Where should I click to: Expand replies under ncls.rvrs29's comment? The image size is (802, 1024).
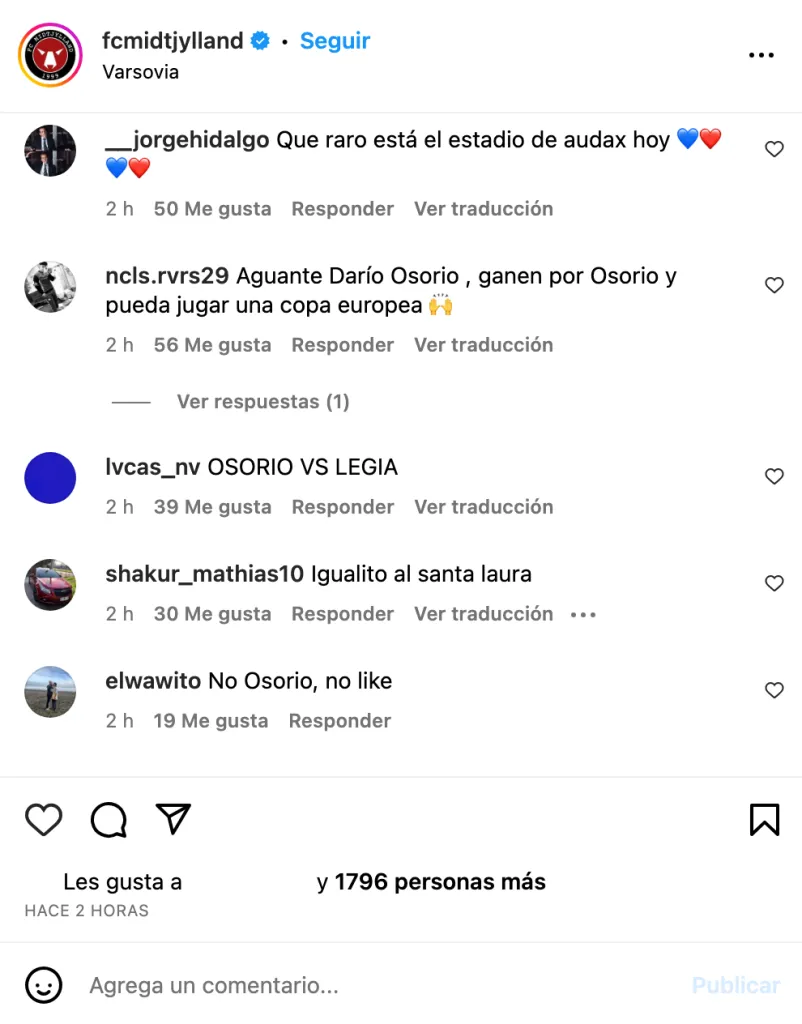tap(263, 402)
